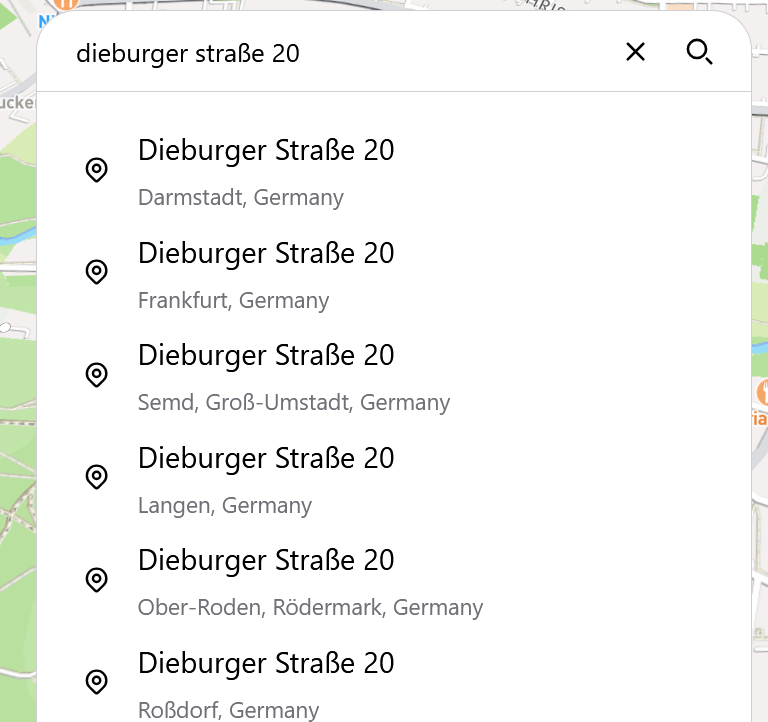Screen dimensions: 768x722
Task: Tap the magnifier search icon
Action: click(699, 52)
